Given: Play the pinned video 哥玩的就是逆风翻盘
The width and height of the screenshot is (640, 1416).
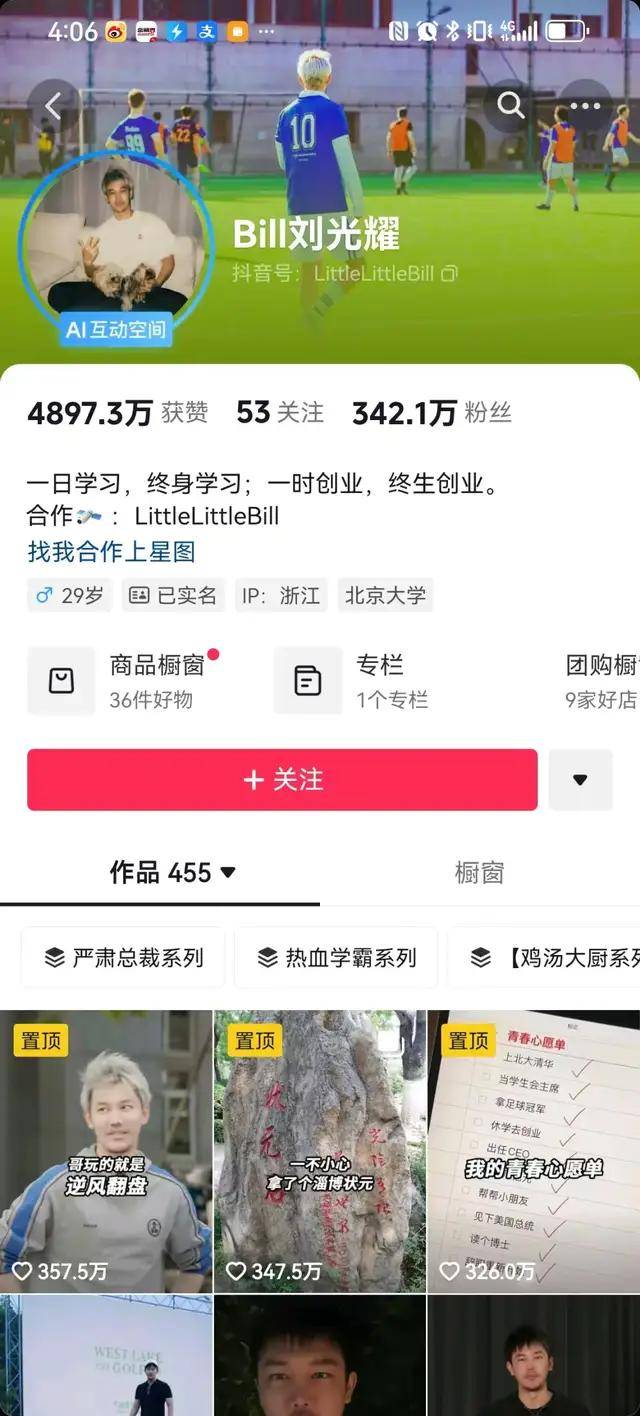Looking at the screenshot, I should [106, 1150].
